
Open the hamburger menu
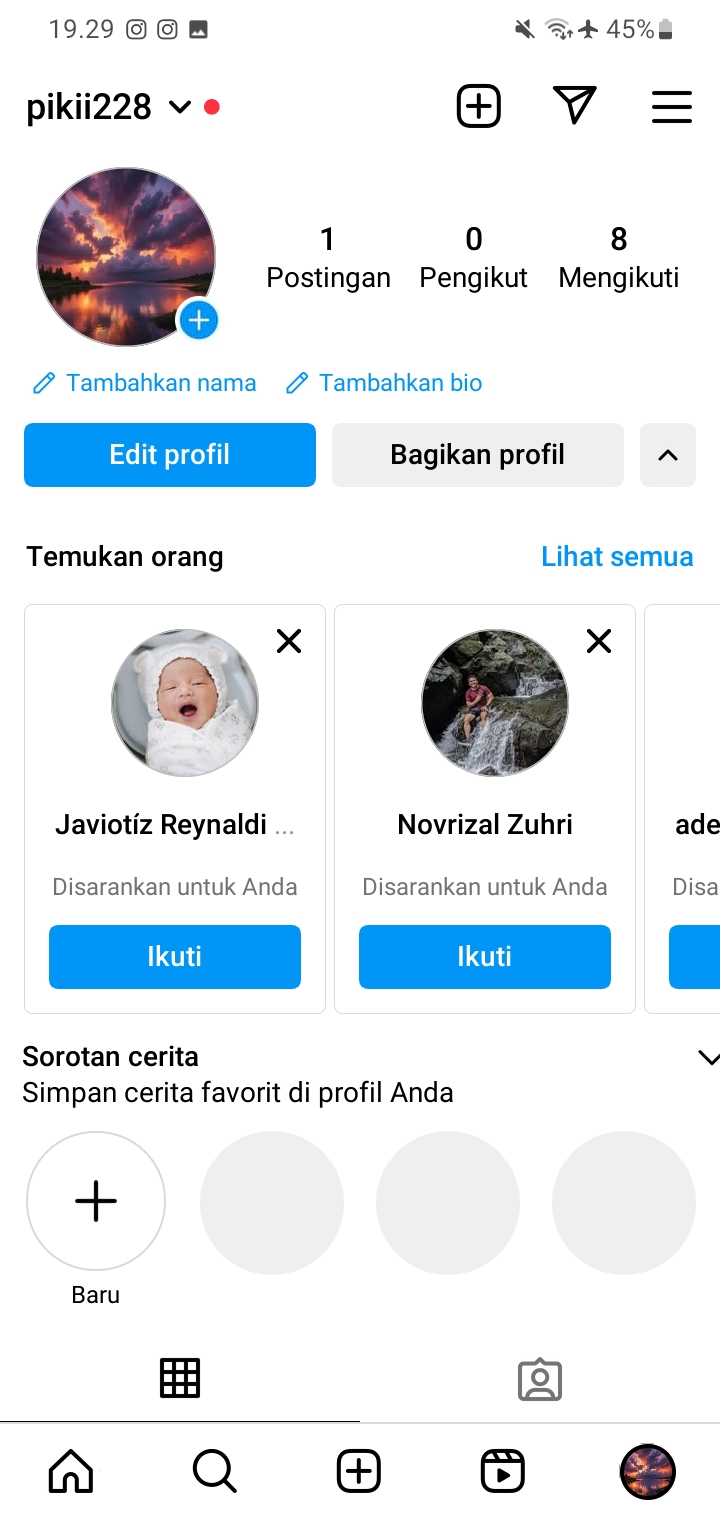coord(671,106)
